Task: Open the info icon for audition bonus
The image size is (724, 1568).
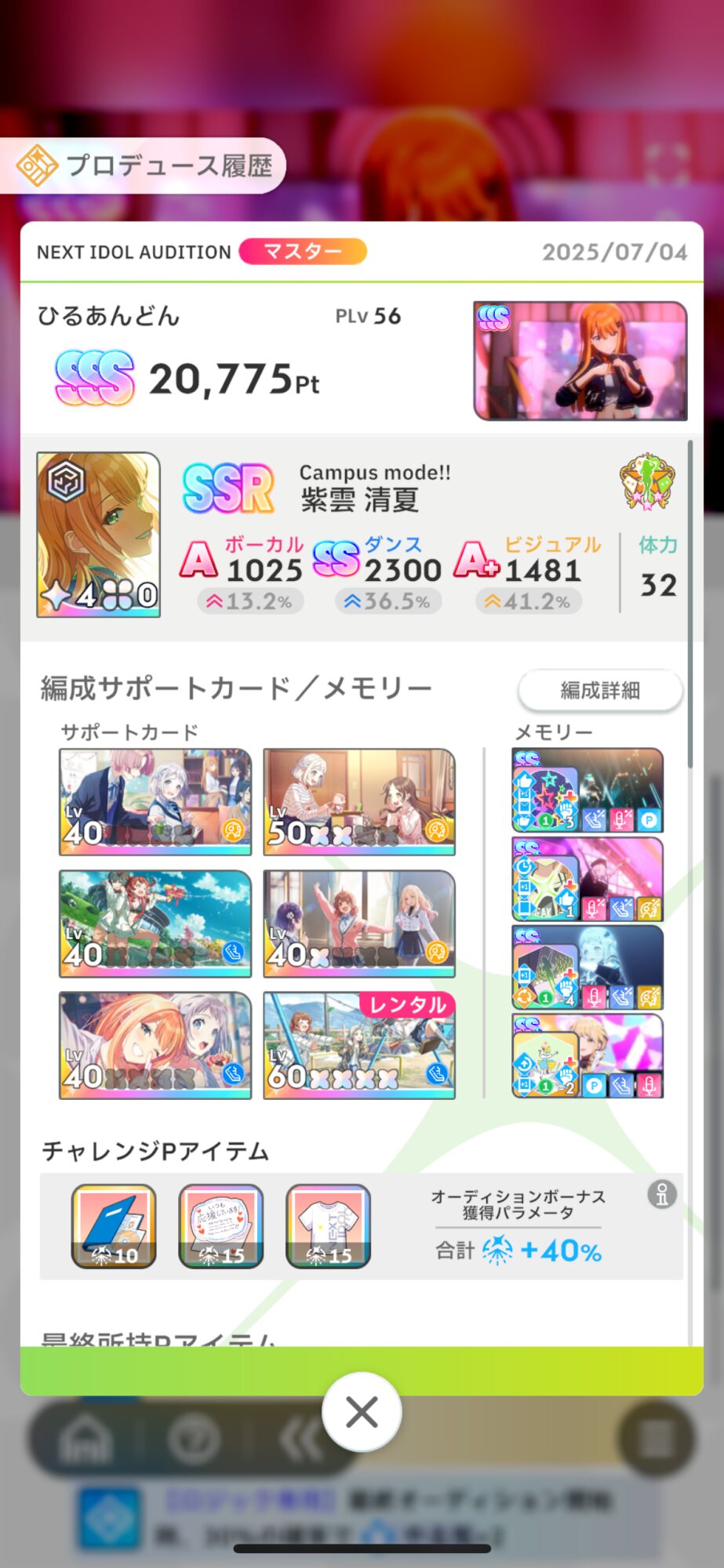Action: (x=662, y=1195)
